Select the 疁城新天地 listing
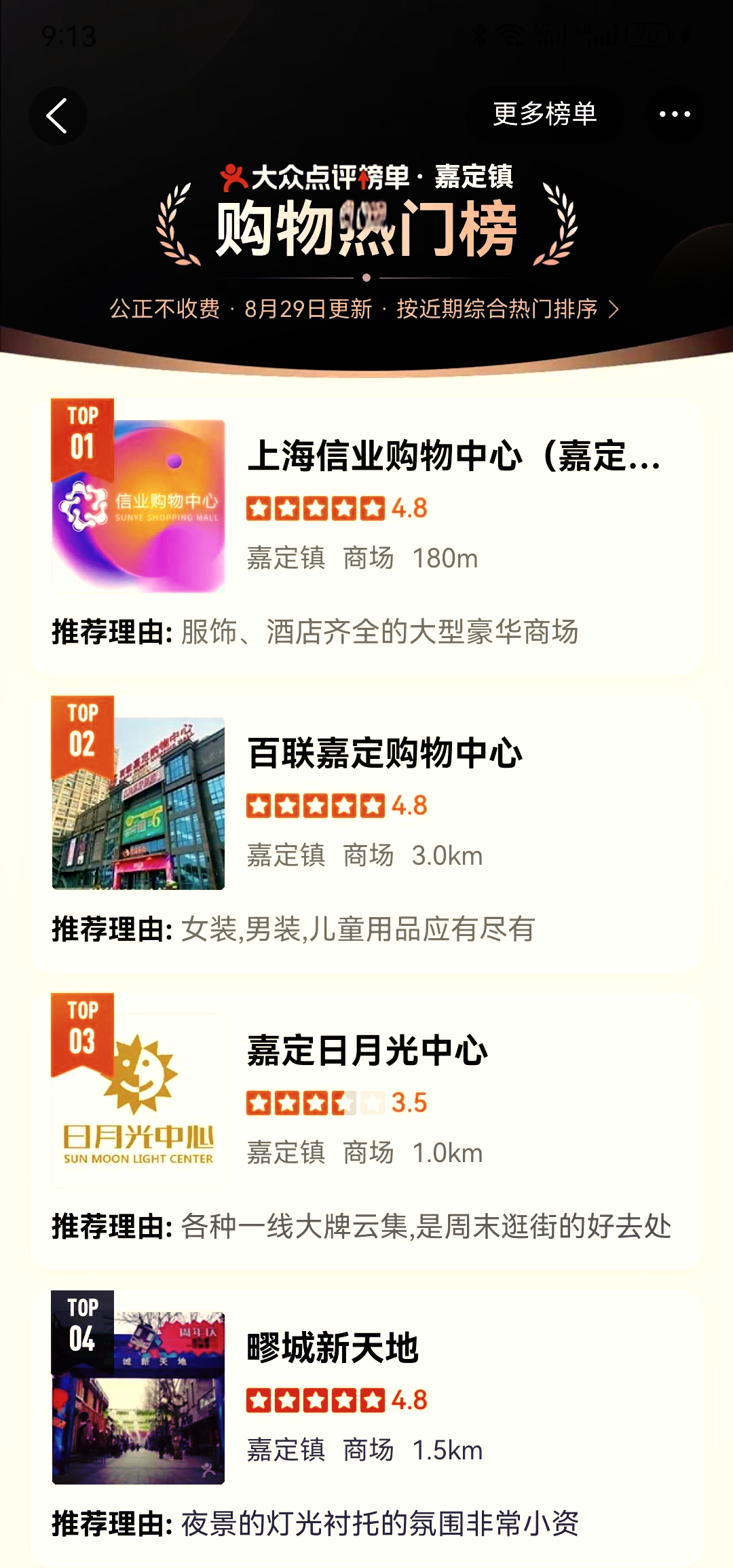Screen dimensions: 733x1568 coord(333,1348)
